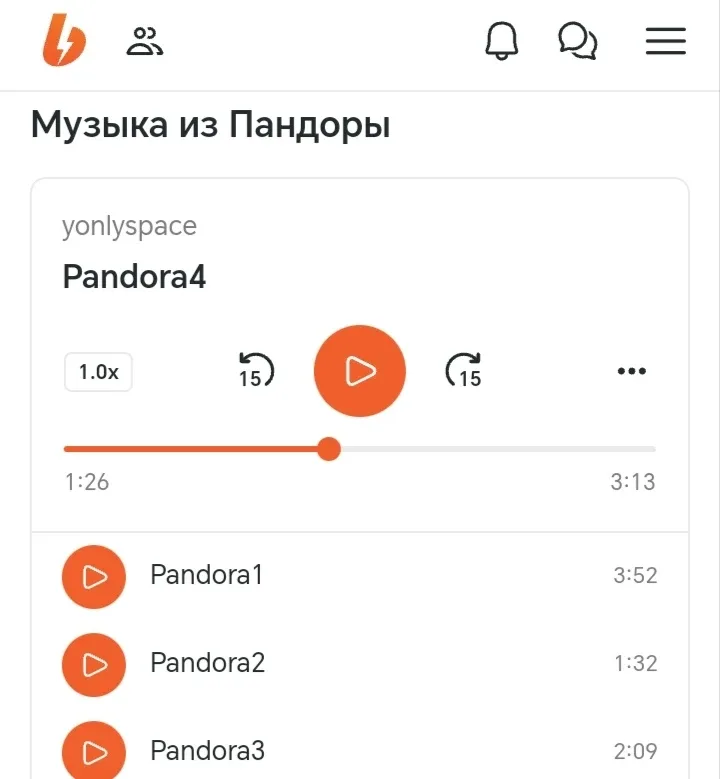Play the Pandora3 track

click(94, 750)
